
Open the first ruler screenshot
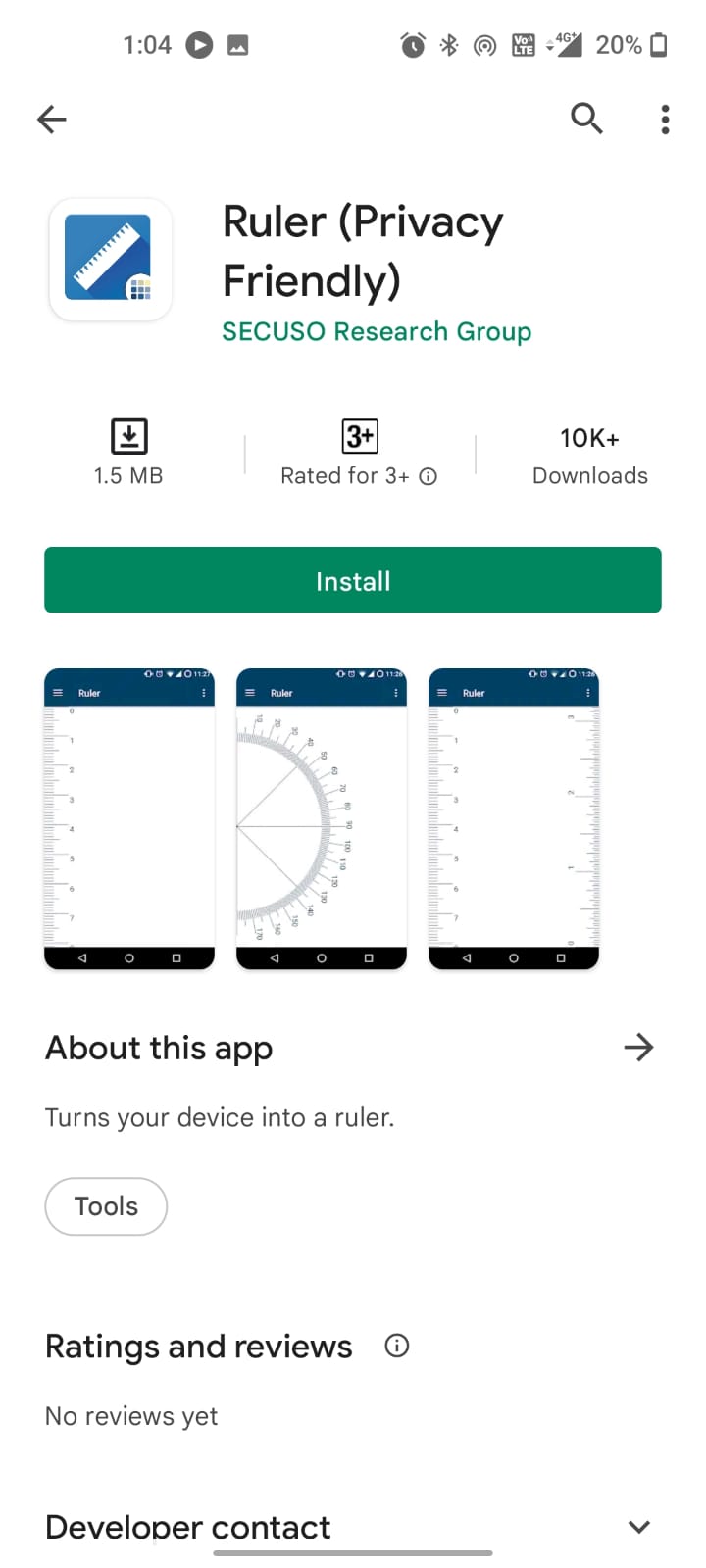click(x=129, y=819)
